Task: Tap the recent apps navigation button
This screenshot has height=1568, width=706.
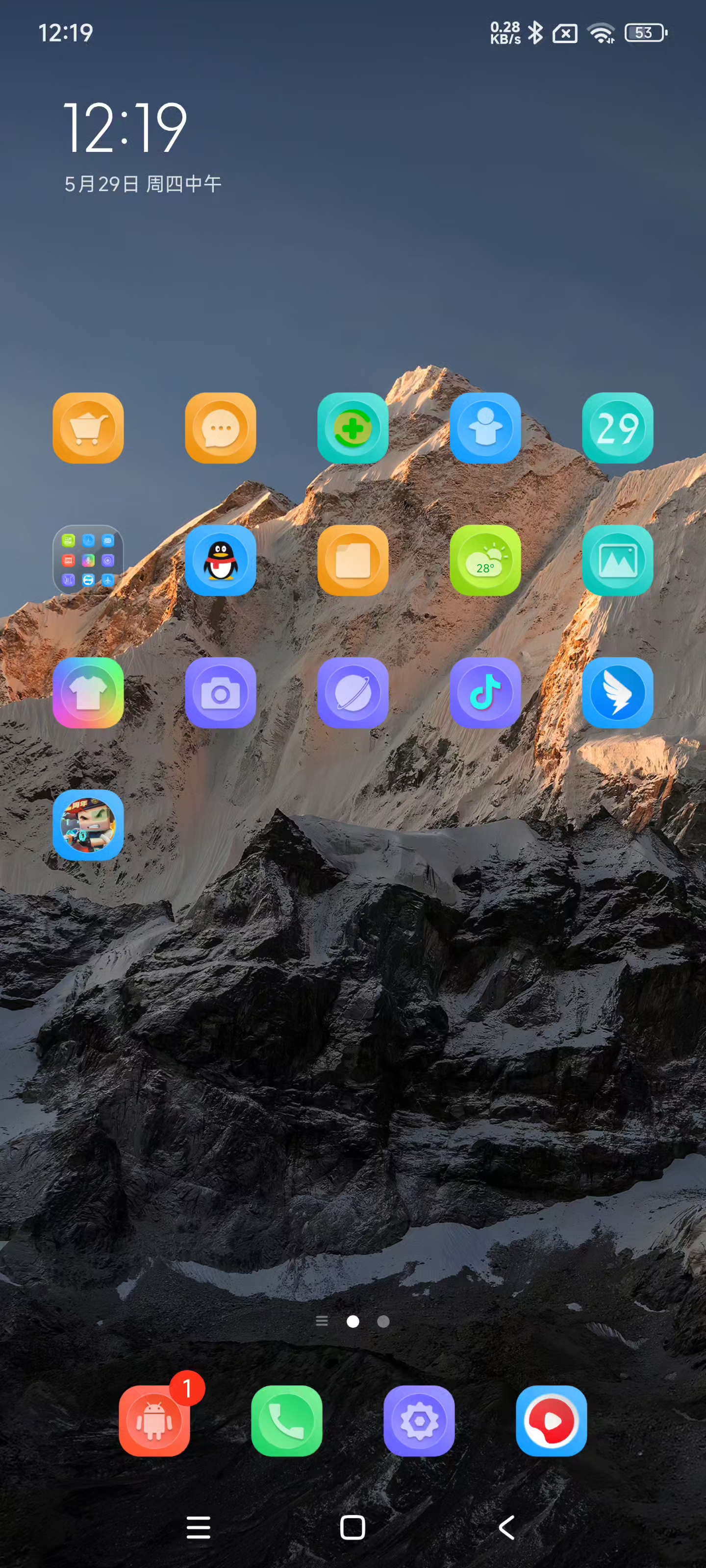Action: pos(198,1527)
